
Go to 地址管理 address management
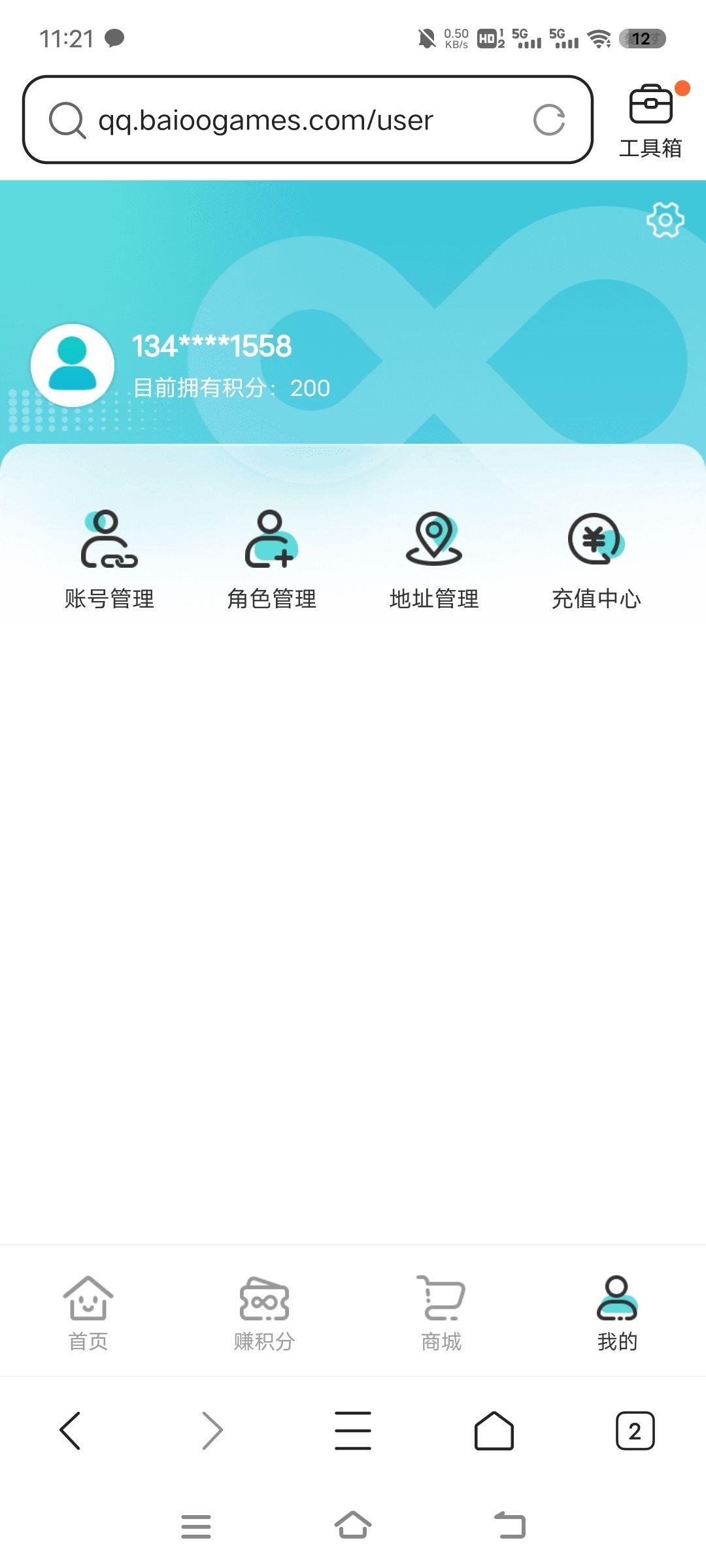pos(434,560)
